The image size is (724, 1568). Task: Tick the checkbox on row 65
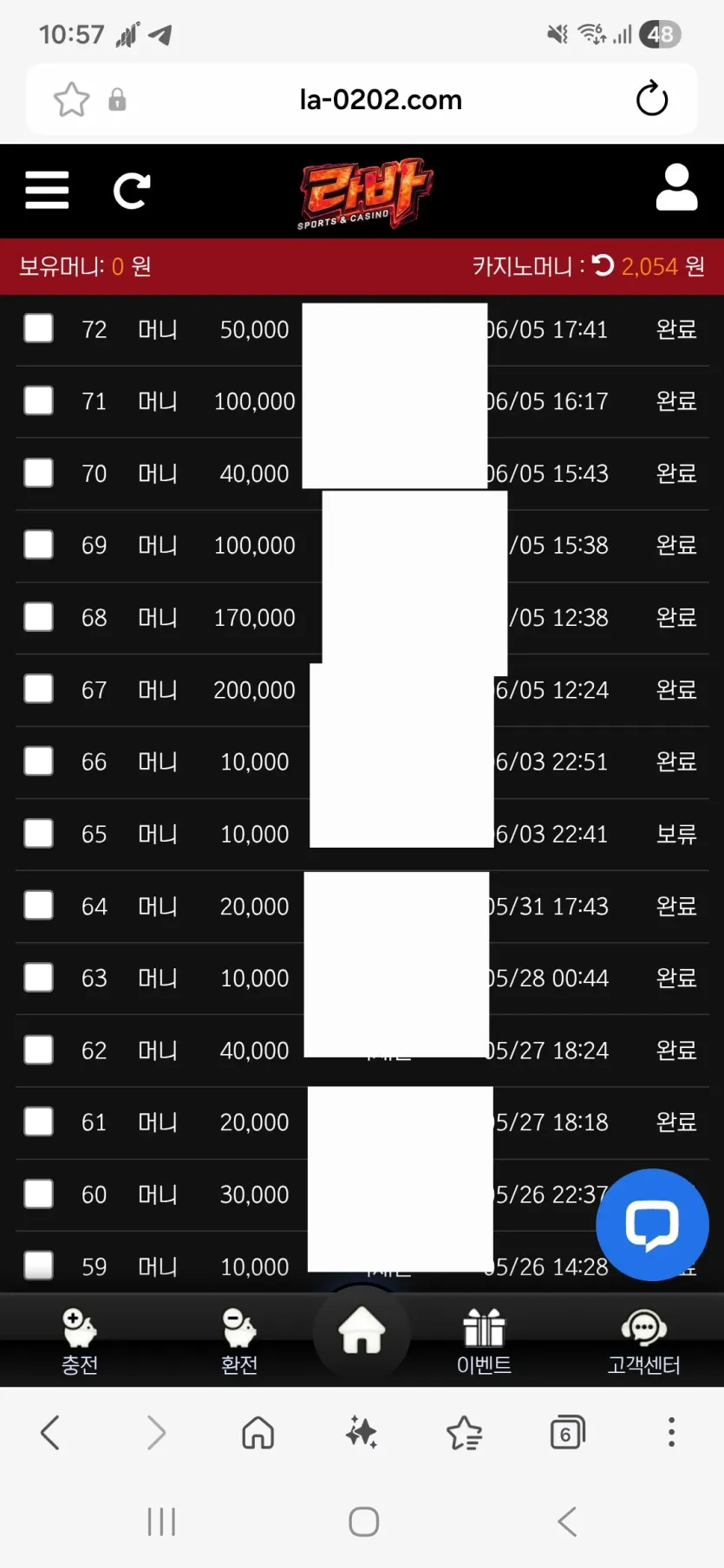[x=39, y=833]
